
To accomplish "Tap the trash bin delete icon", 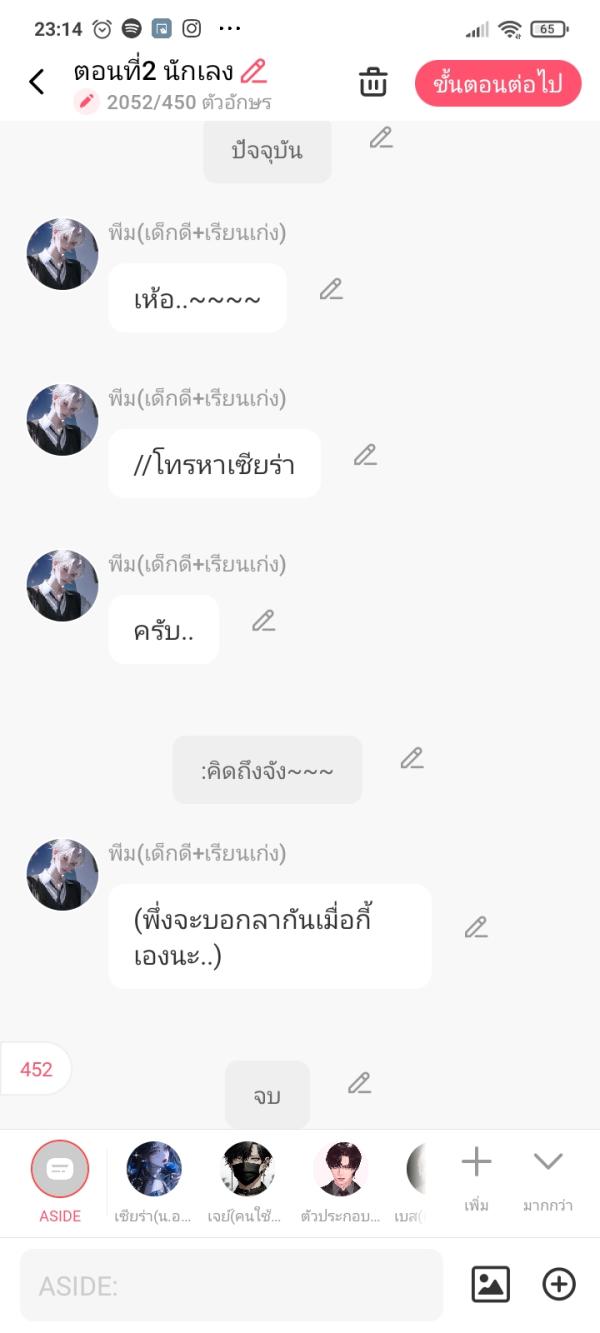I will coord(373,83).
